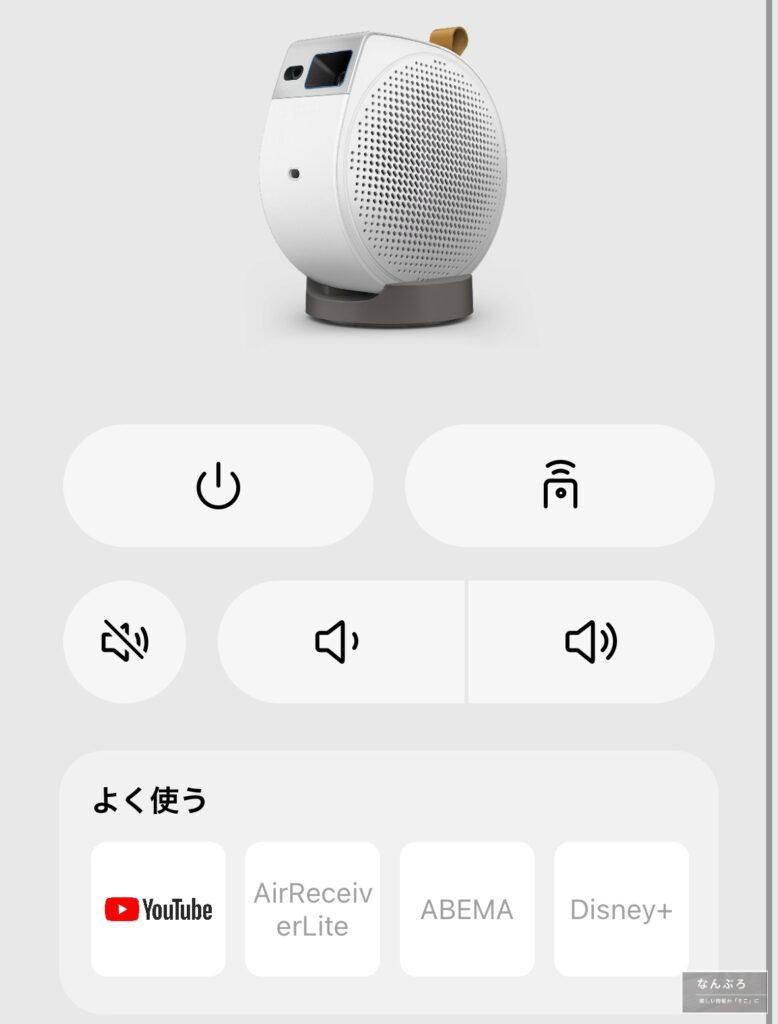Lower the volume
778x1024 pixels.
340,642
